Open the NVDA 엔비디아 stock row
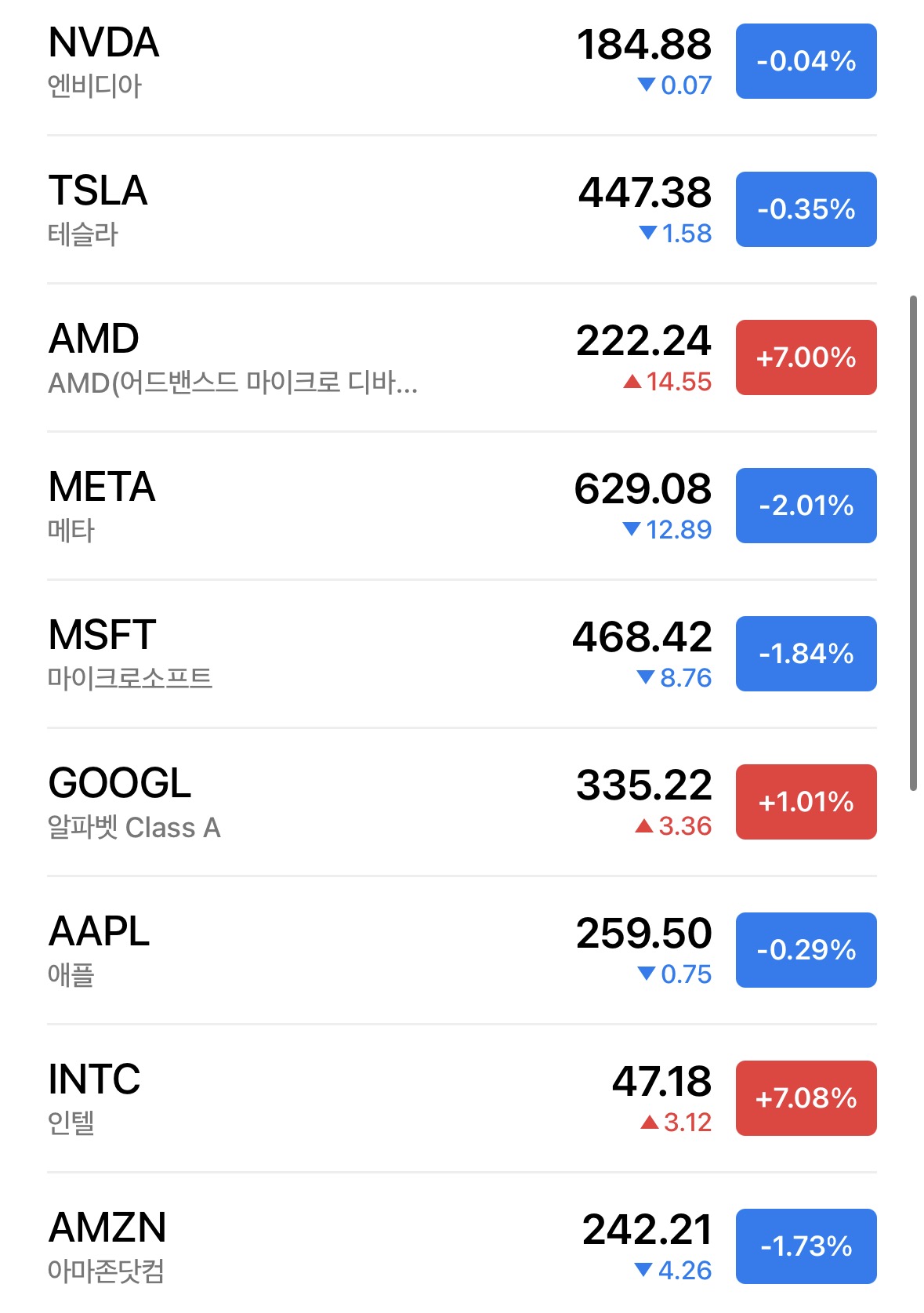The image size is (924, 1313). pos(313,63)
